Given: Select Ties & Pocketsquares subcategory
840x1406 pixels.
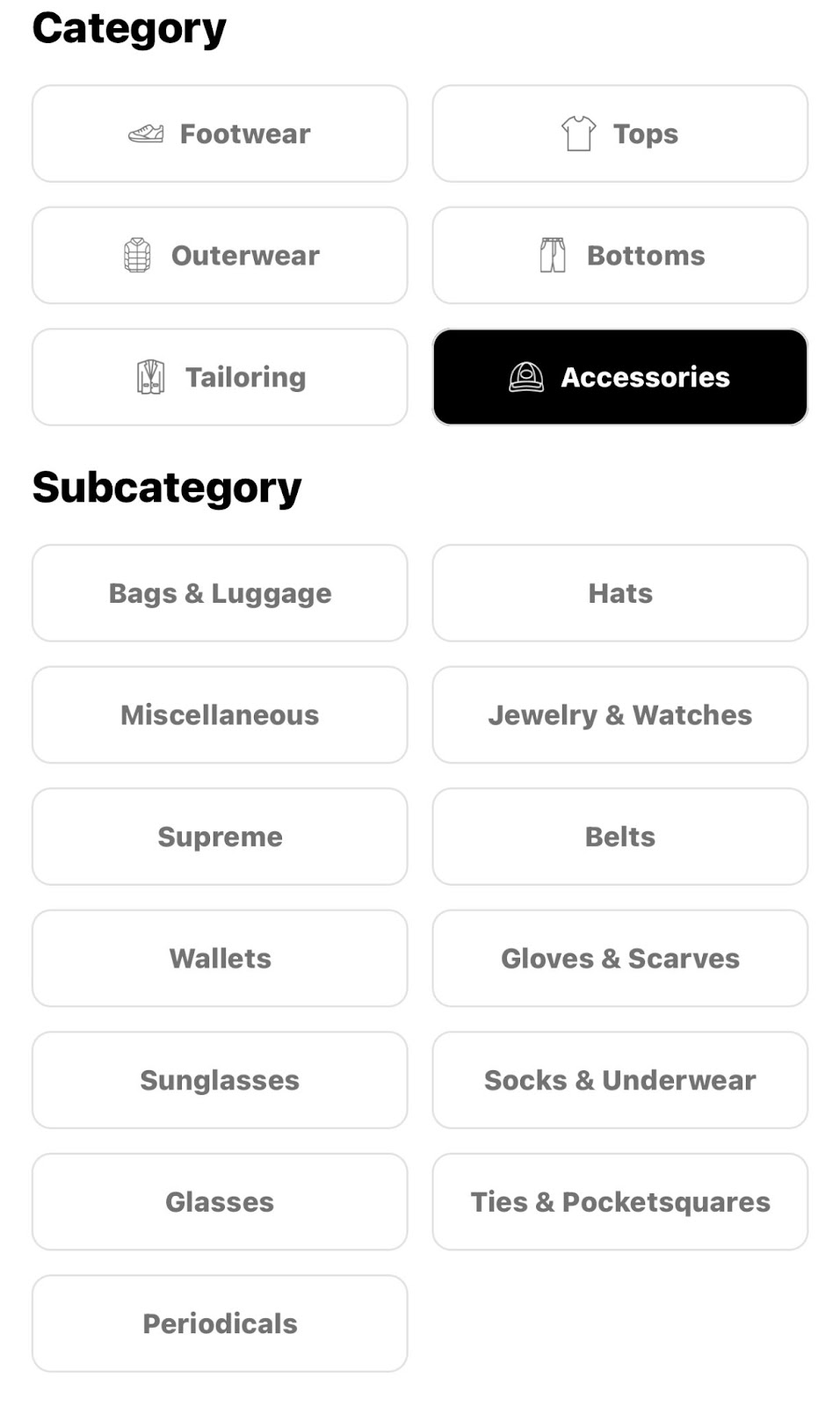Looking at the screenshot, I should pos(619,1202).
